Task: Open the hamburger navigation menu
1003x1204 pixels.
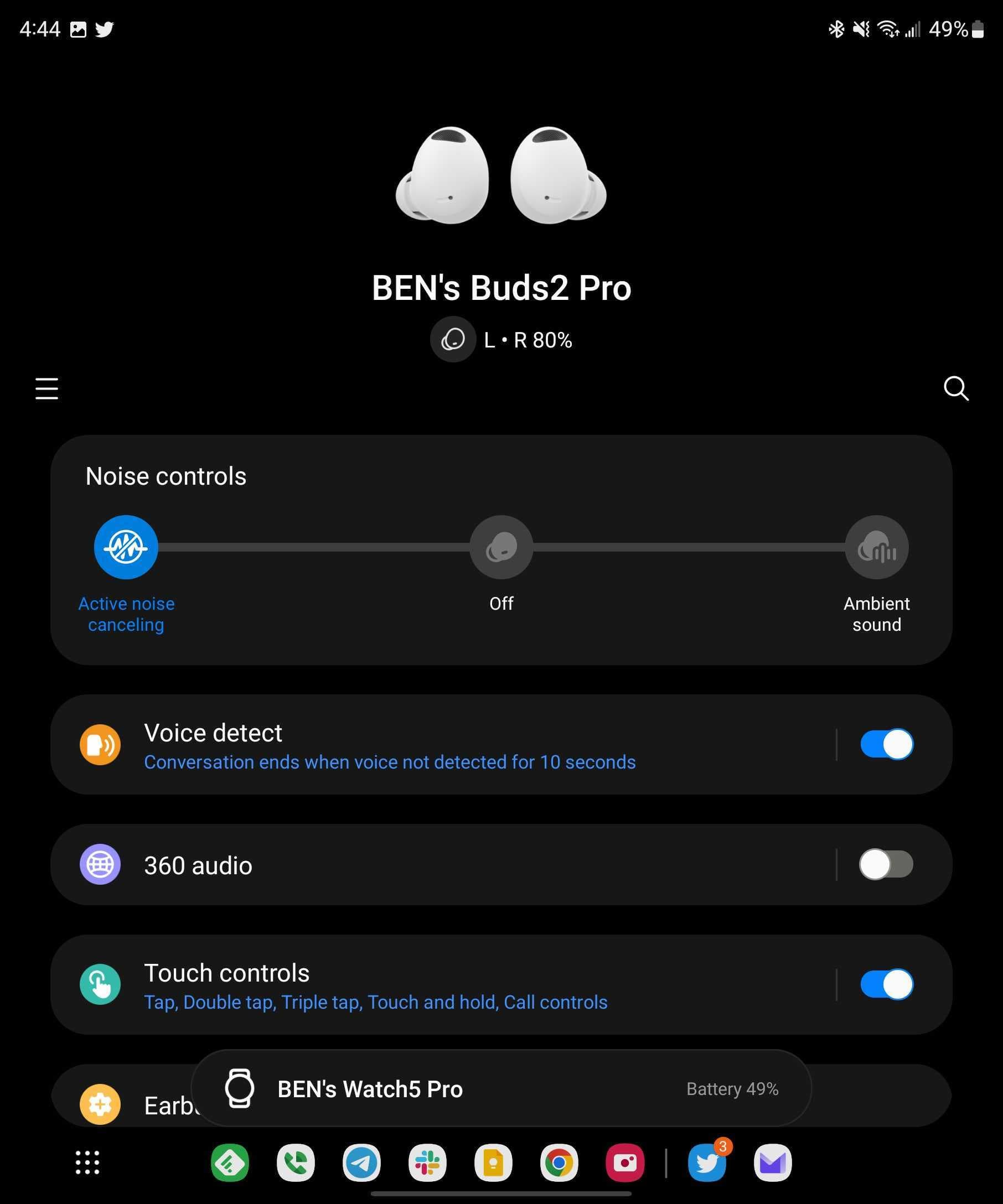Action: [x=46, y=389]
